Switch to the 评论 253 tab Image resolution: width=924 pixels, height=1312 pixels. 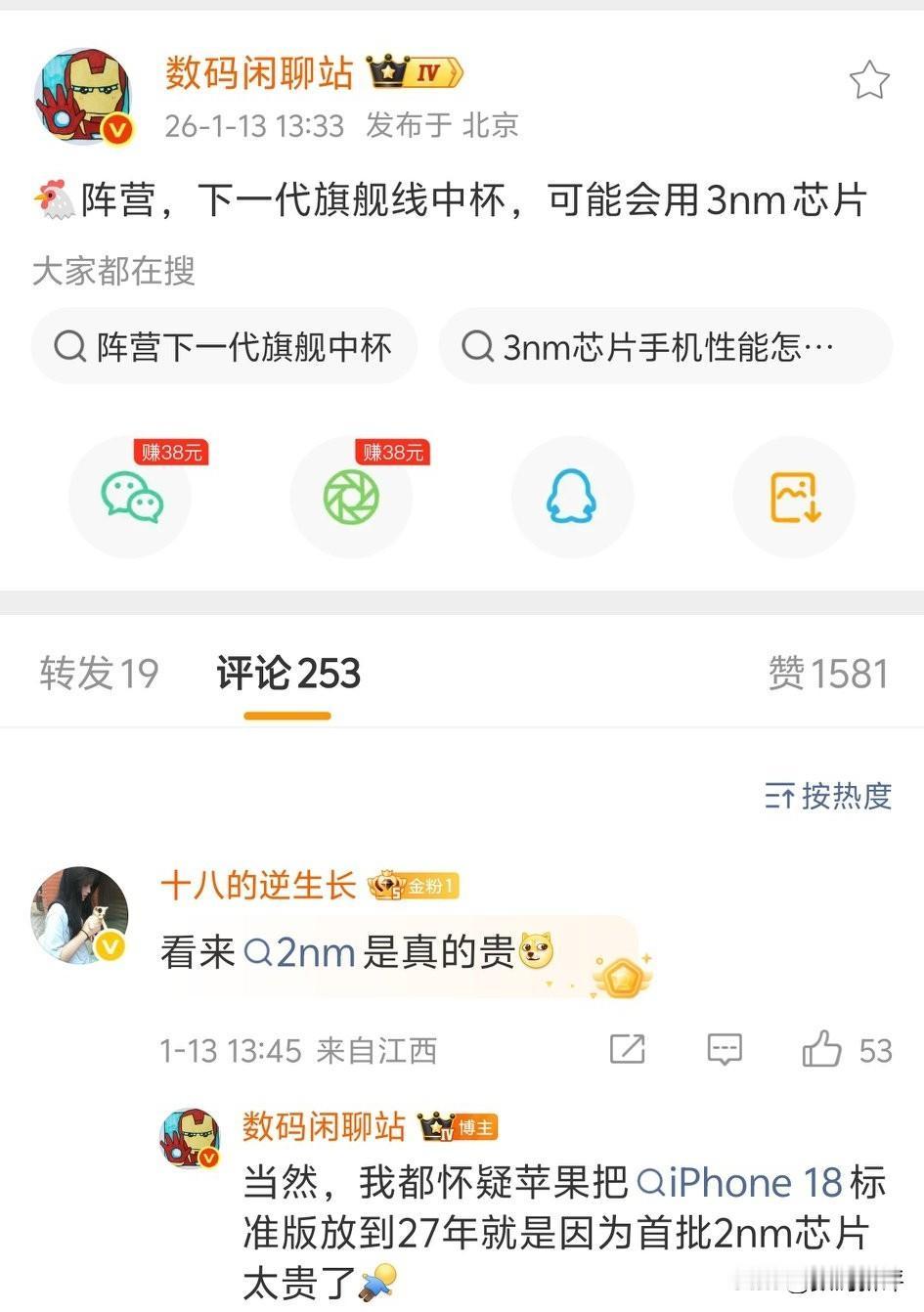coord(286,675)
